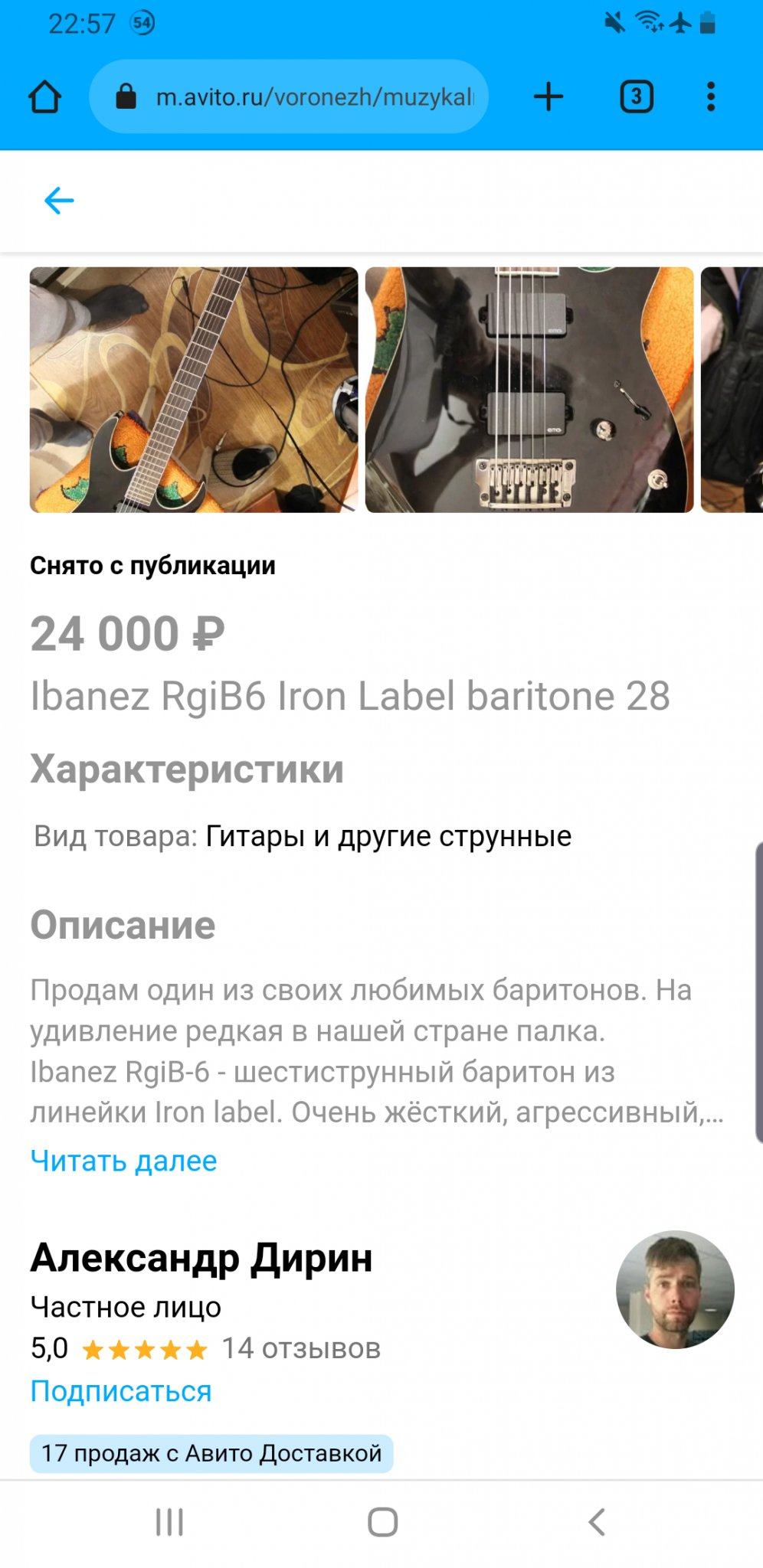Open the guitar neck photo

194,390
